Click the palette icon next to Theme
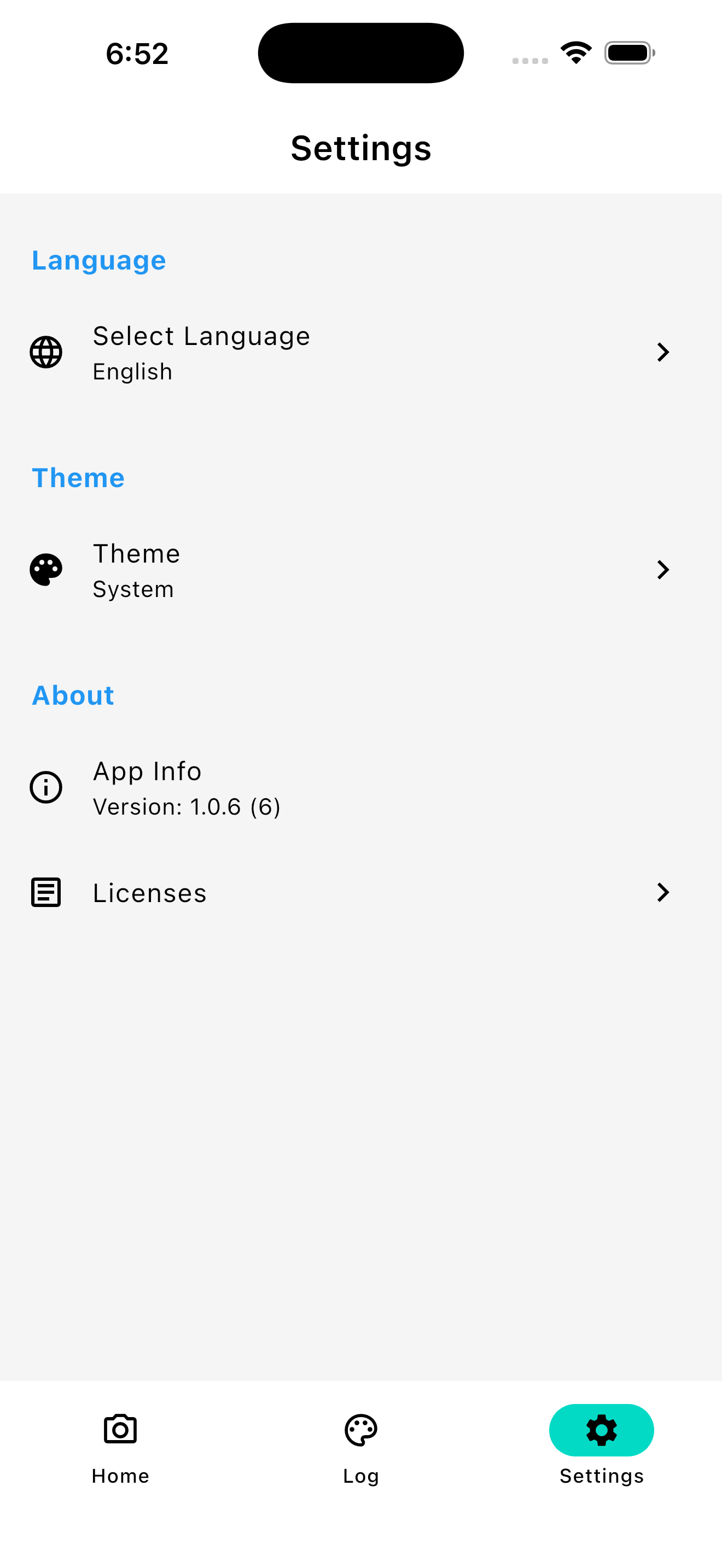The width and height of the screenshot is (722, 1568). [45, 570]
